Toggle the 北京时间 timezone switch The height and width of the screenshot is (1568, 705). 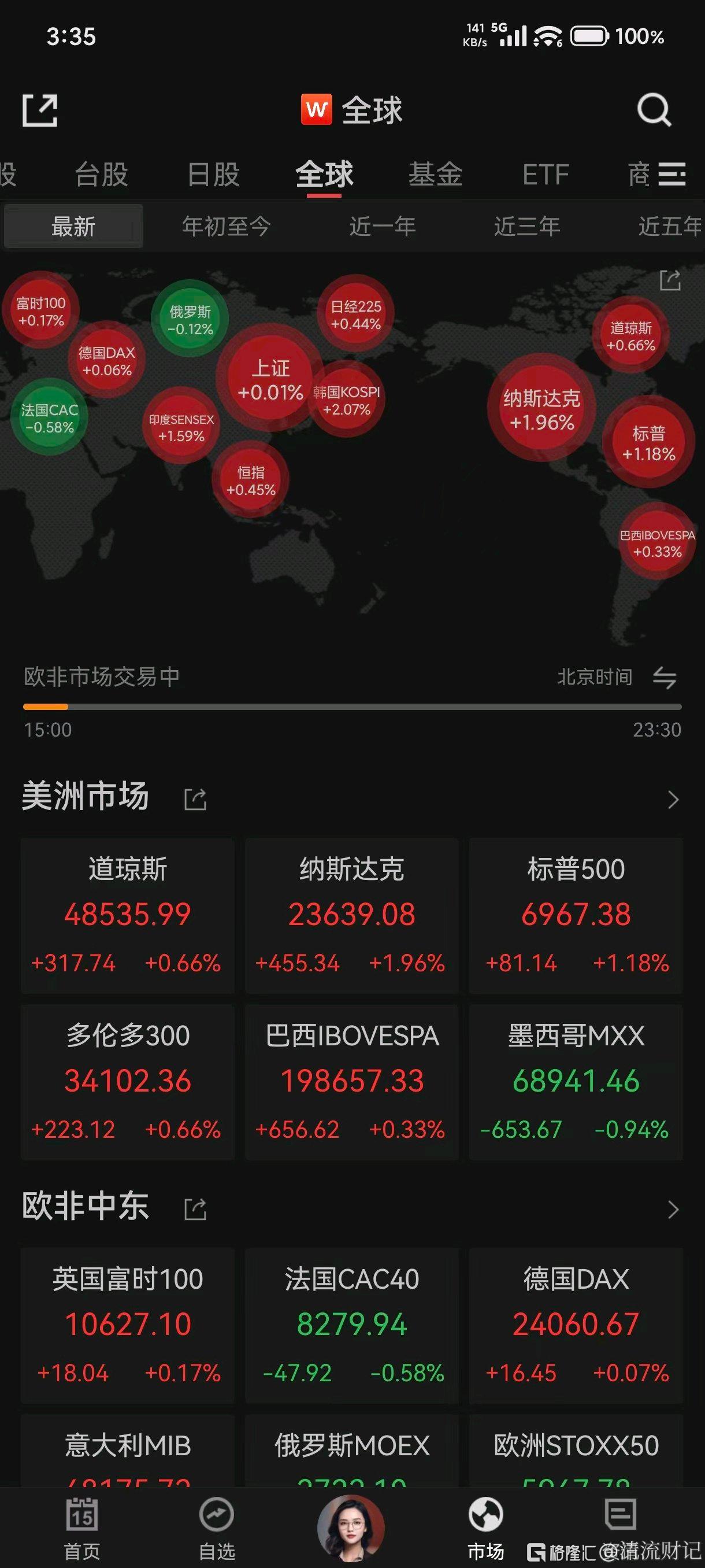(x=664, y=677)
